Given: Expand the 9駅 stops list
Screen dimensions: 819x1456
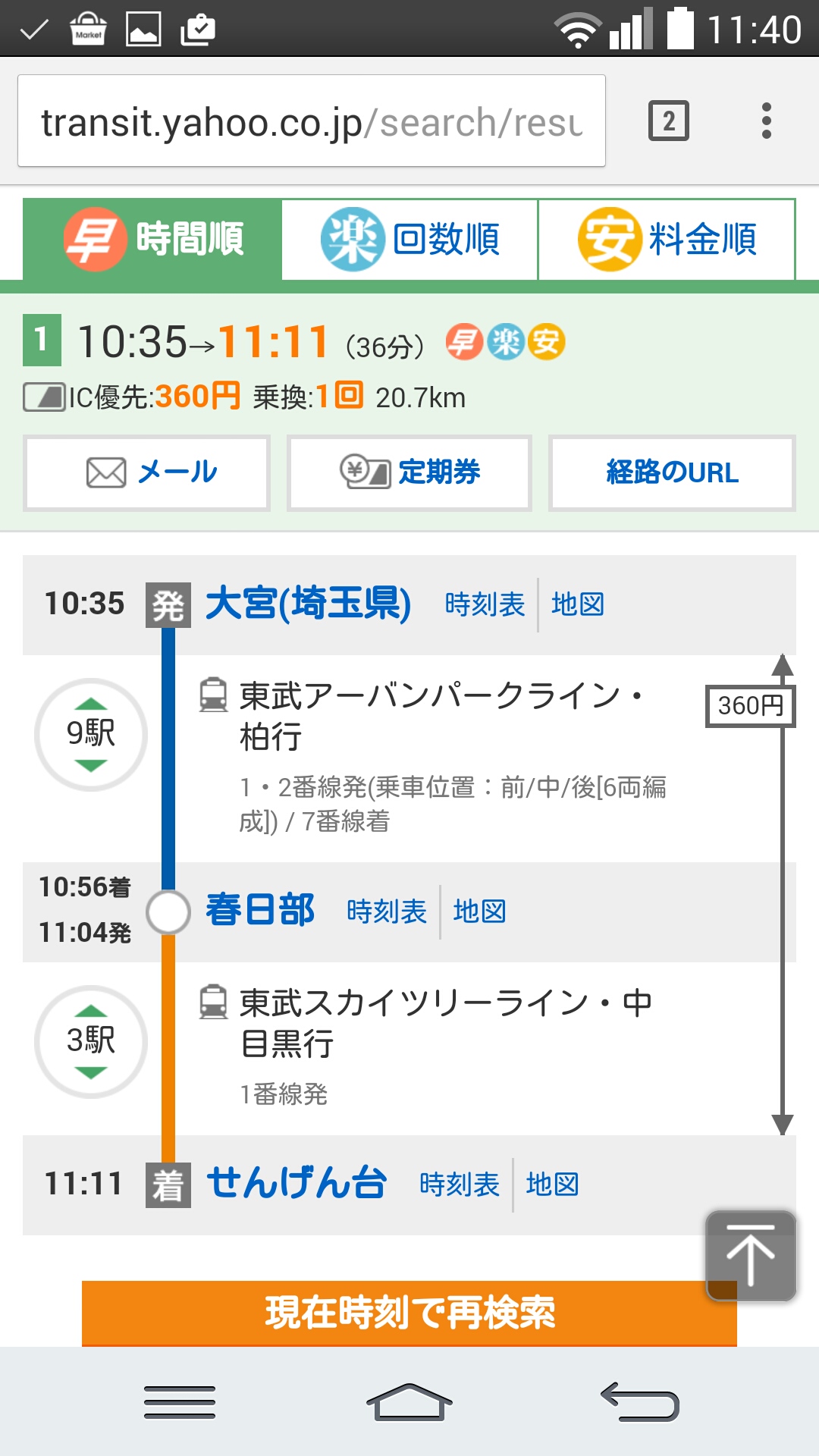Looking at the screenshot, I should point(91,734).
